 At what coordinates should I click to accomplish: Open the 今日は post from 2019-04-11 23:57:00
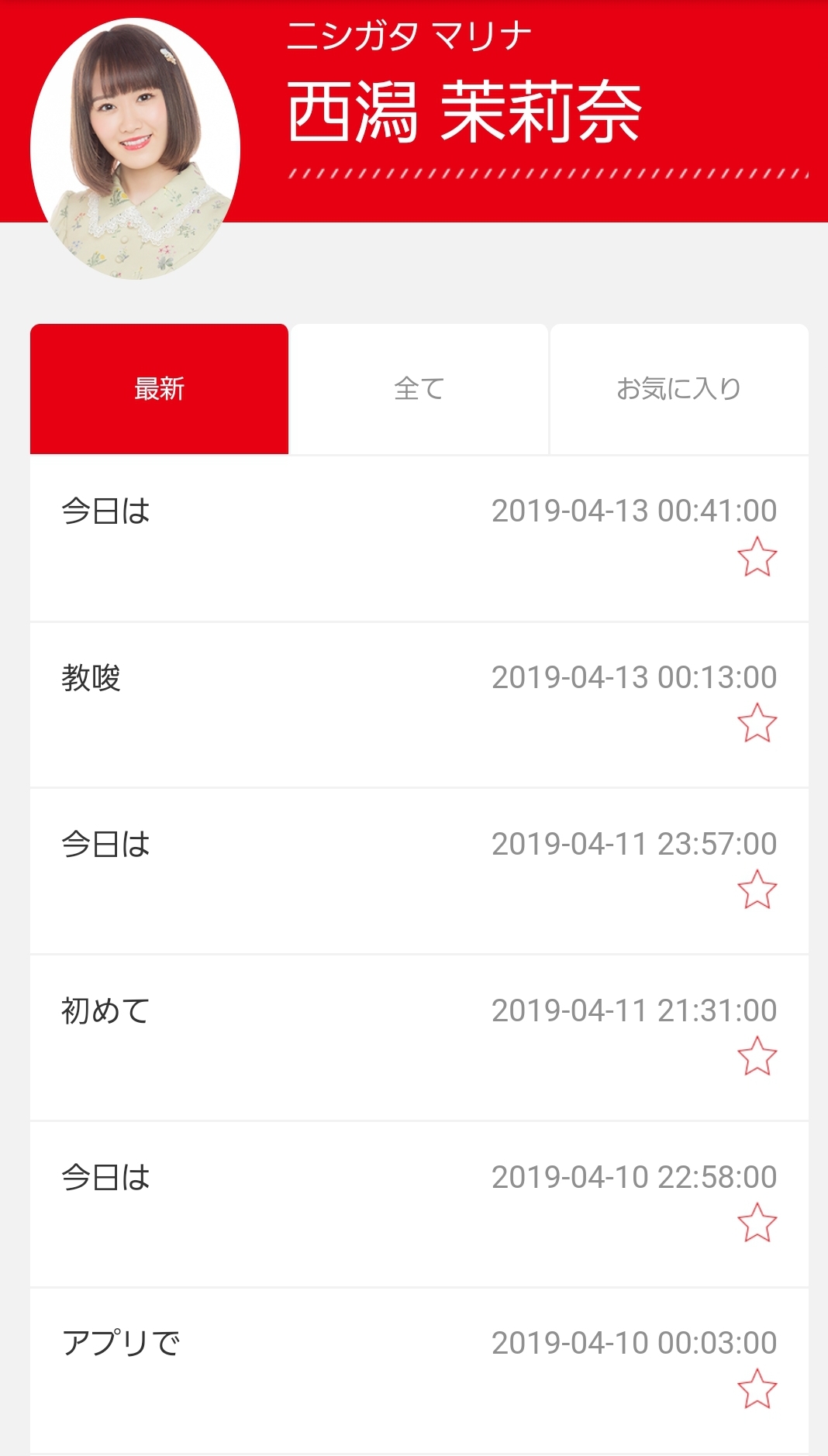click(419, 872)
